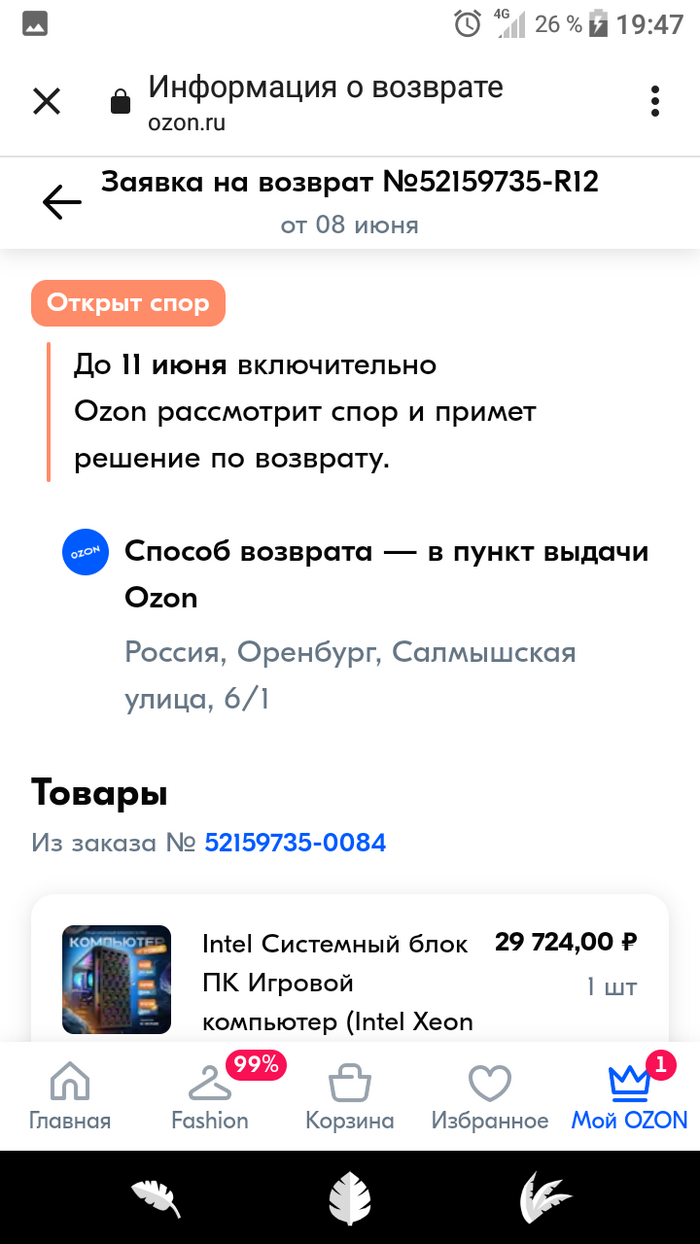This screenshot has height=1244, width=700.
Task: Open order number 52159735-0084 link
Action: tap(295, 842)
